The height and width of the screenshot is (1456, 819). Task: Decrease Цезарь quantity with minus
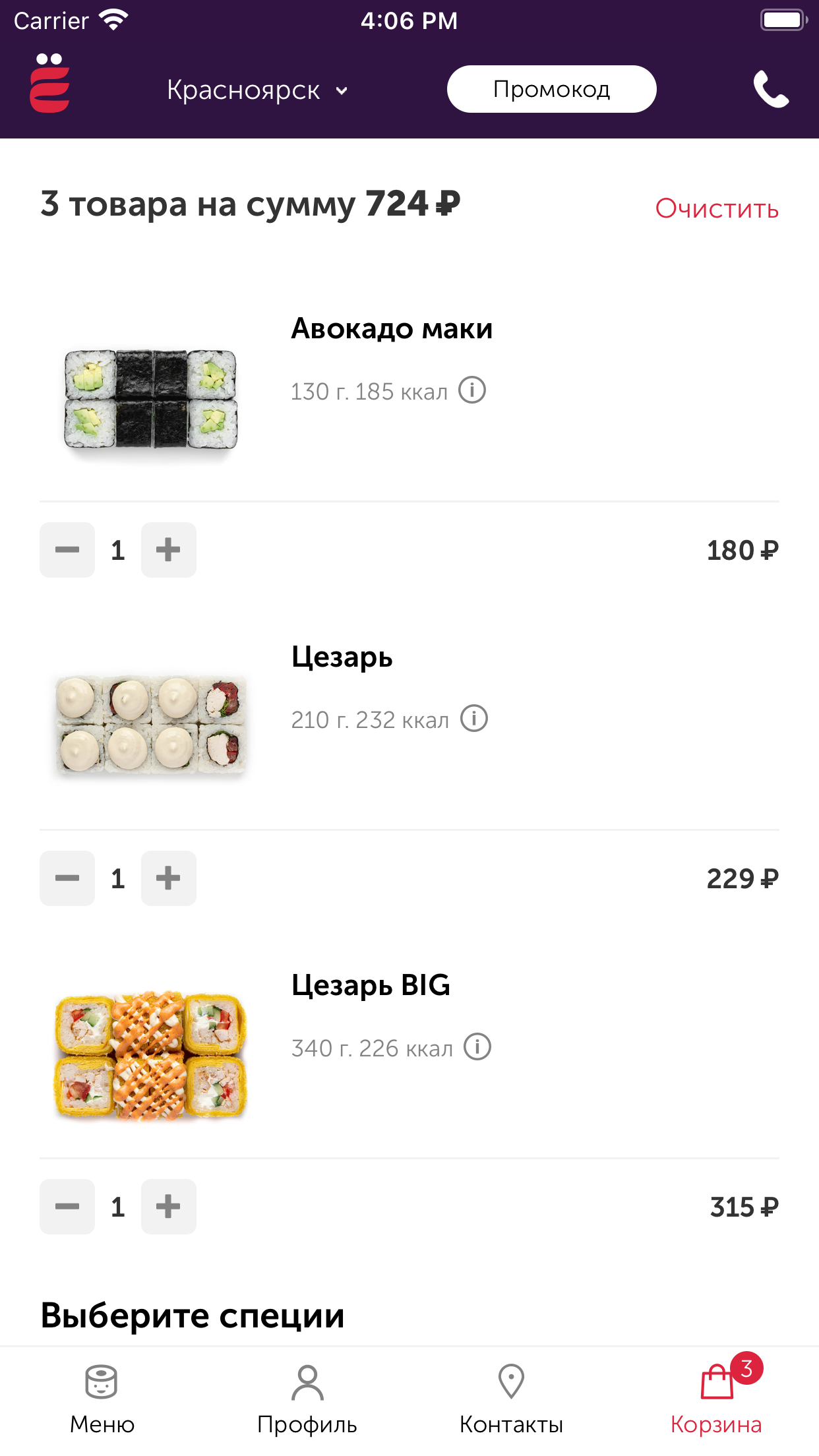67,878
